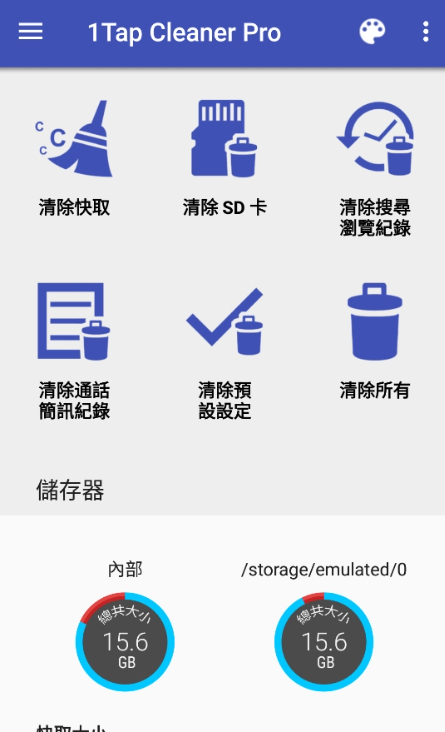Open the theme palette icon
The image size is (445, 732).
click(372, 32)
